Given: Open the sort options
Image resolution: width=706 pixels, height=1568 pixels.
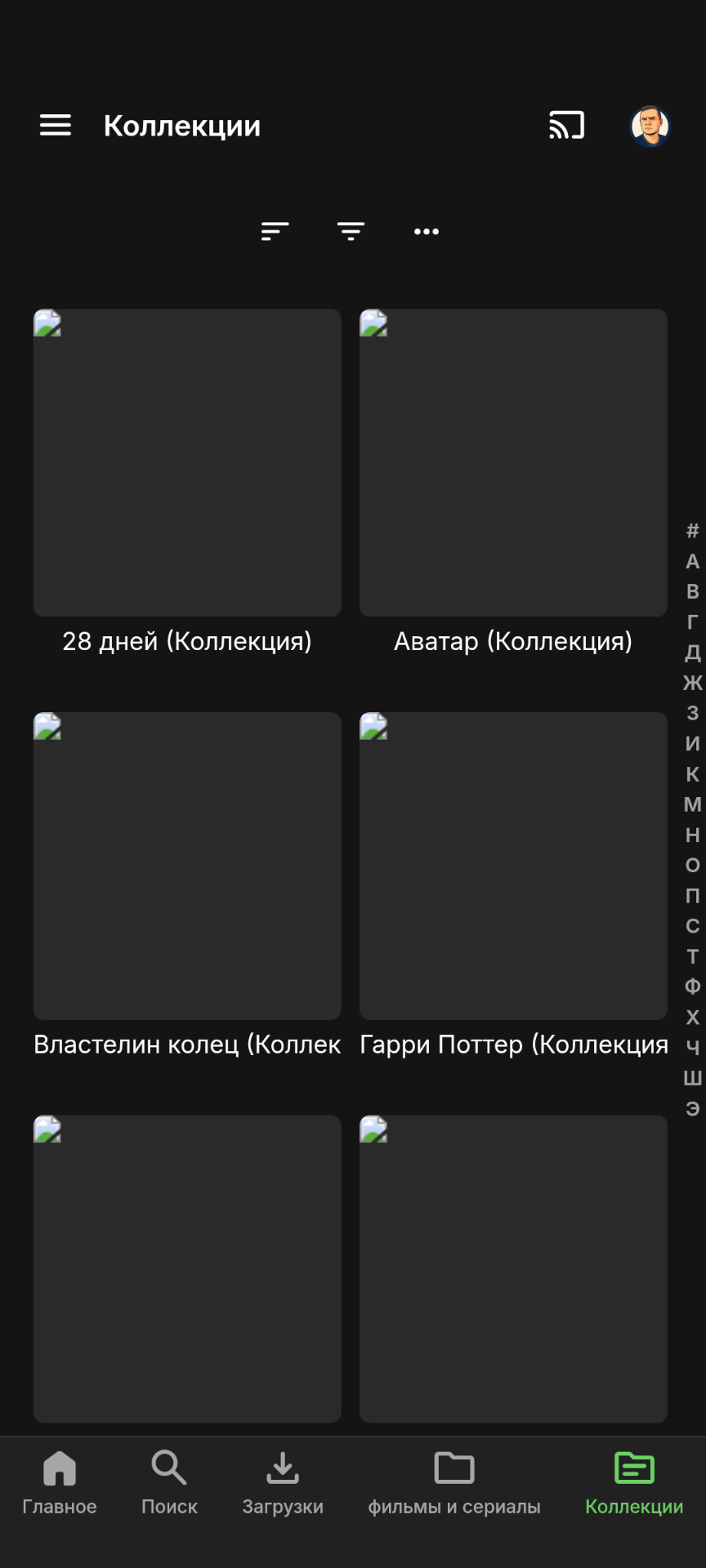Looking at the screenshot, I should point(275,232).
